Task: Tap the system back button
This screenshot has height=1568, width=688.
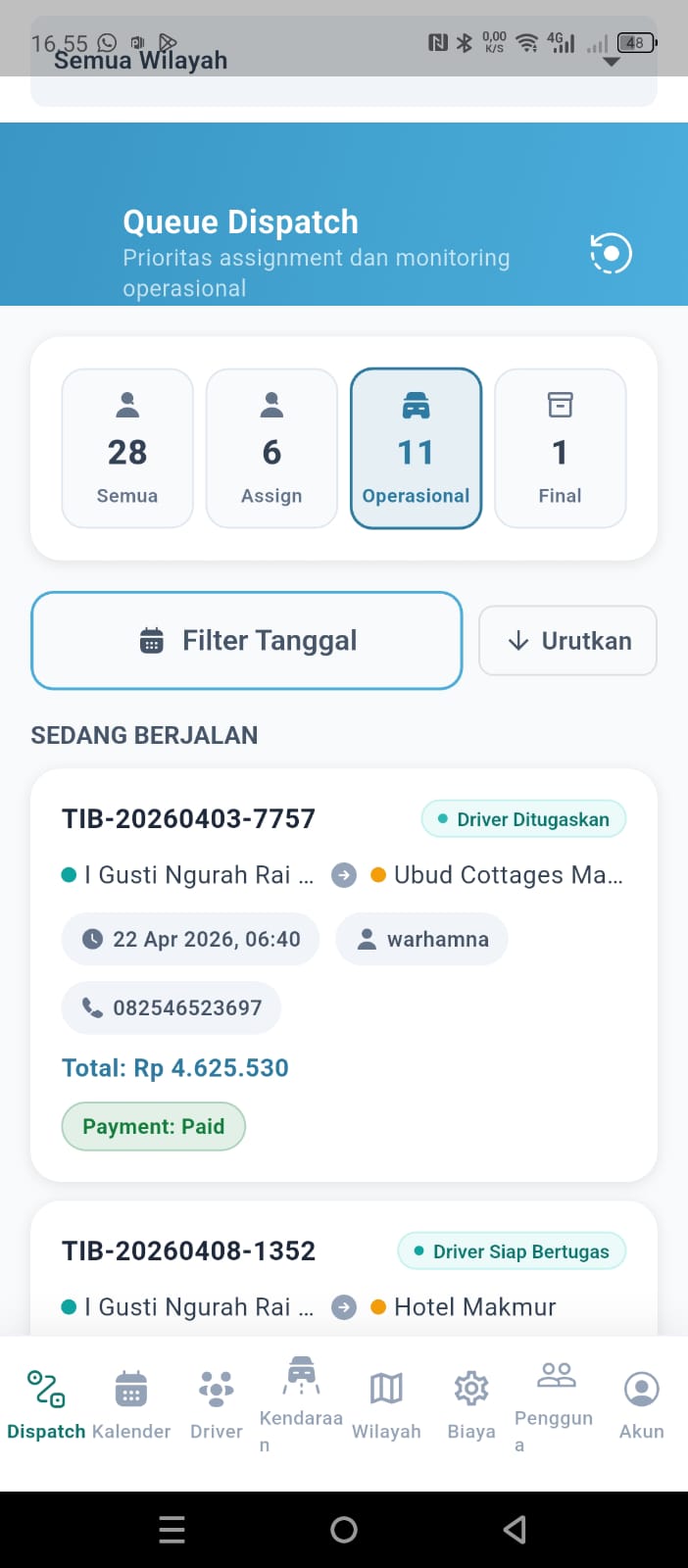Action: 515,1530
